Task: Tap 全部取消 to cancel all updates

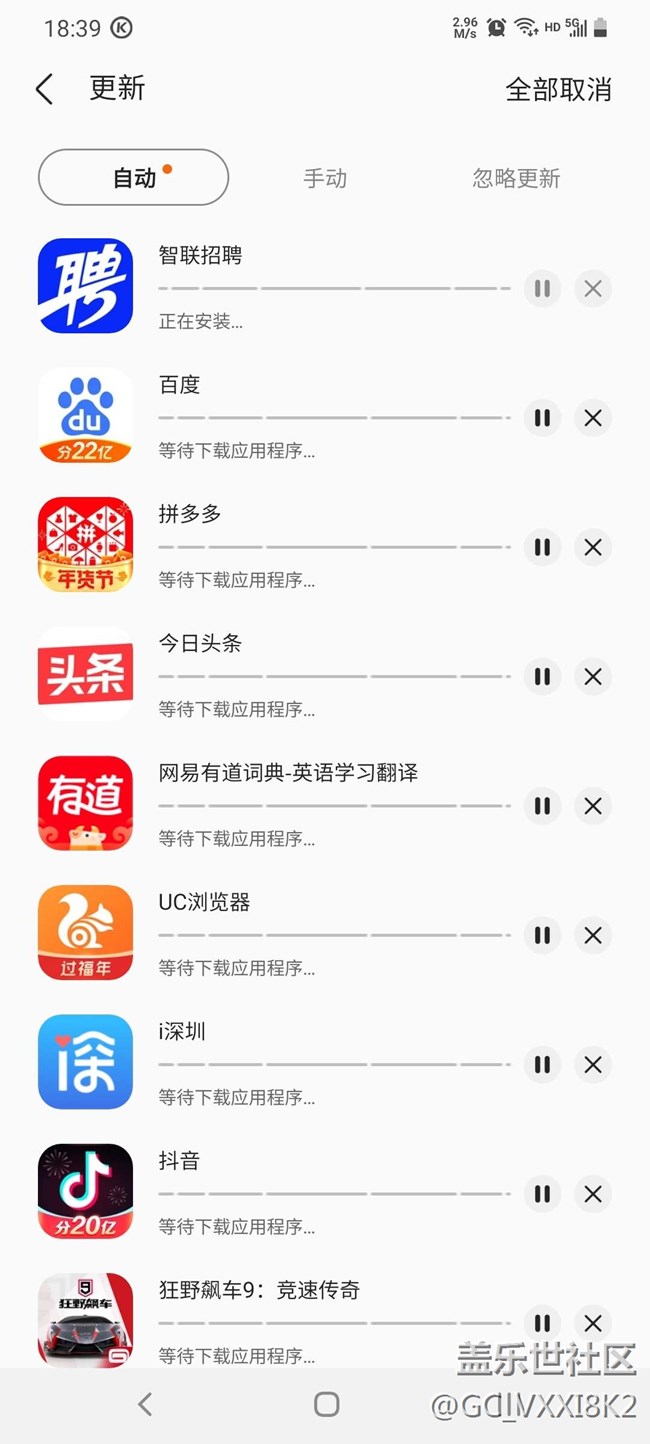Action: [558, 89]
